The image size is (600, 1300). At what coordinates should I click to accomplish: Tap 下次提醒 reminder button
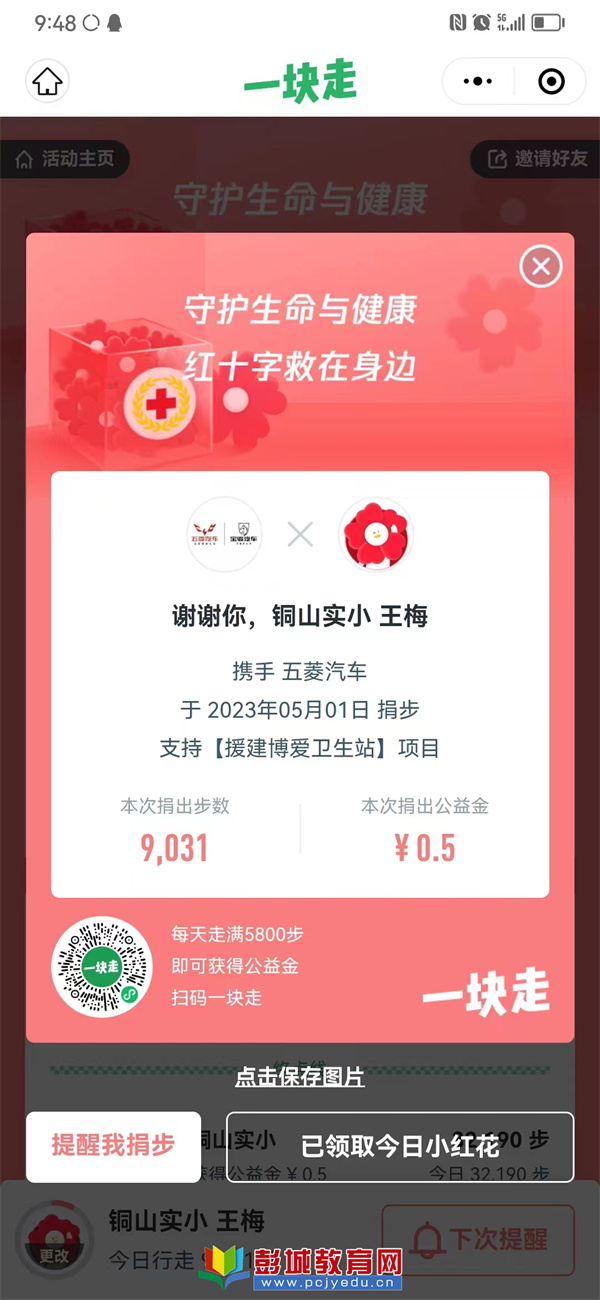pos(478,1240)
